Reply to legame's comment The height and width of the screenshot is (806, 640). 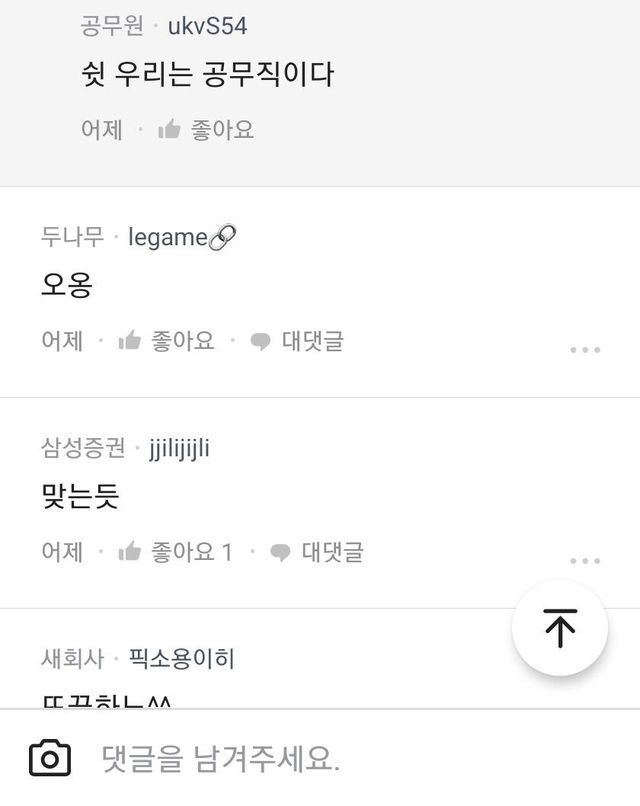coord(297,341)
